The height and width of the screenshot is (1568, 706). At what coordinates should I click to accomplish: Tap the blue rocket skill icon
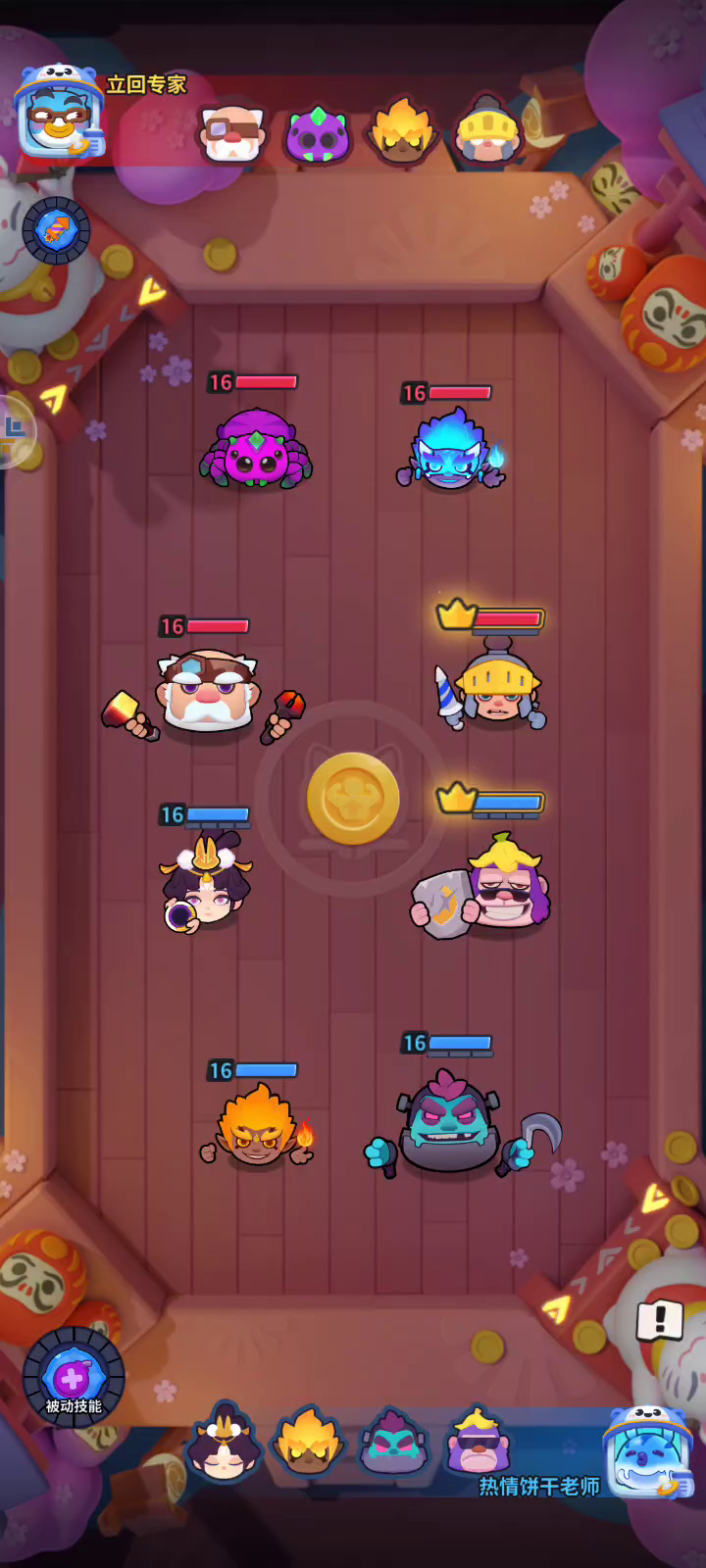click(56, 231)
